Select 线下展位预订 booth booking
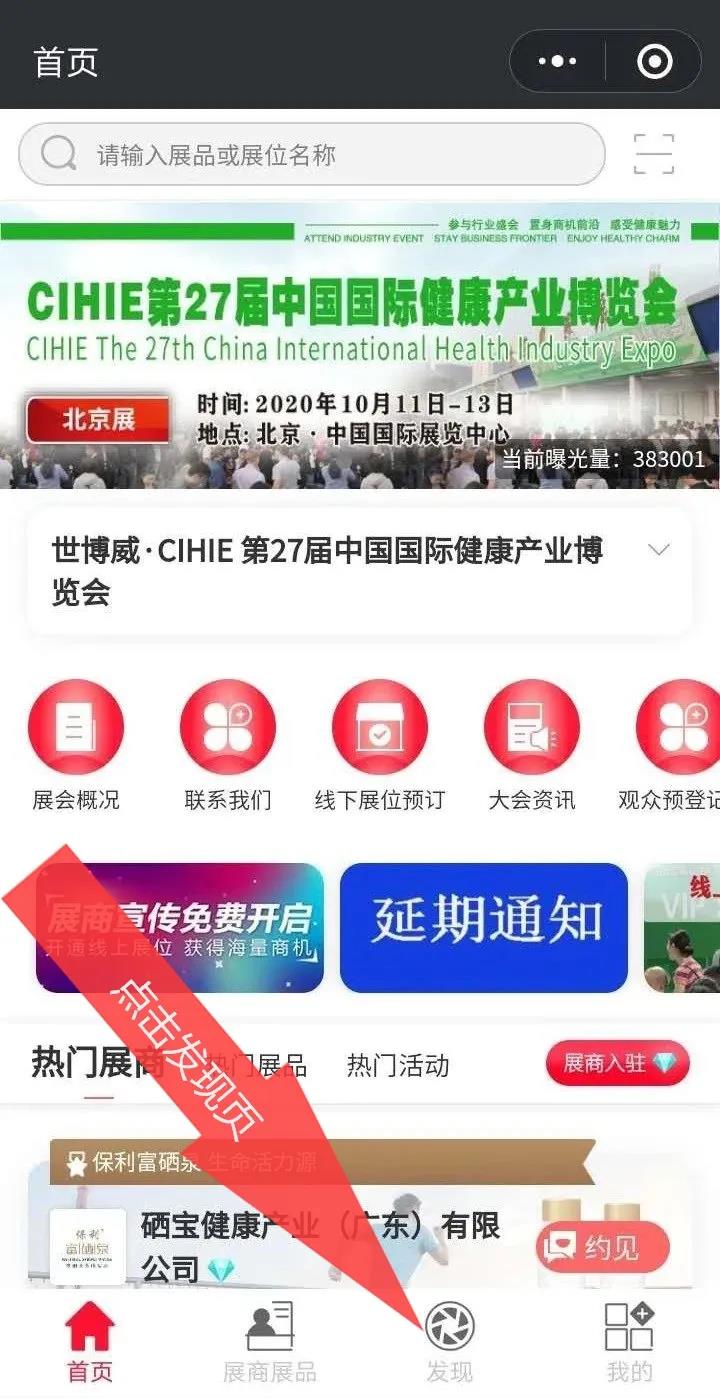The height and width of the screenshot is (1398, 720). point(380,728)
